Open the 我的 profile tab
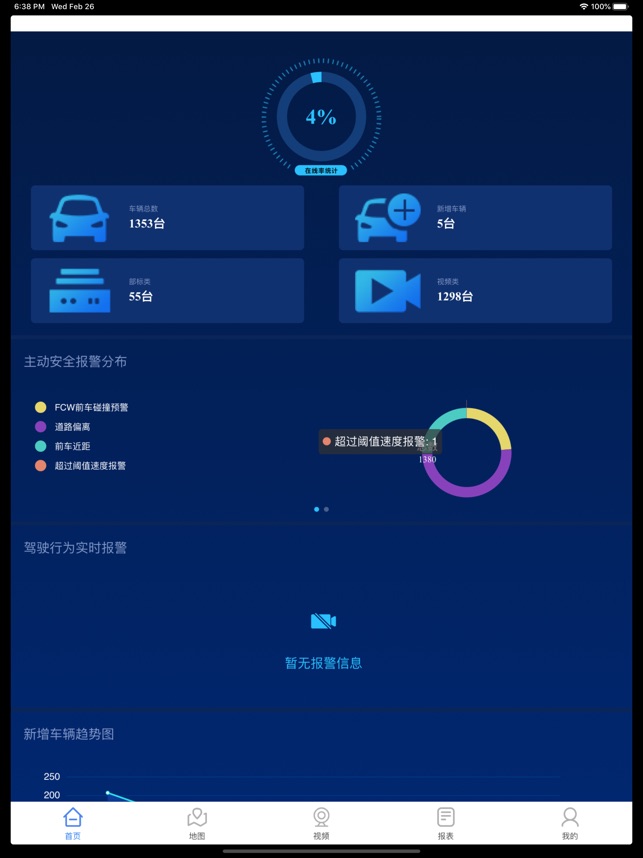The height and width of the screenshot is (858, 643). click(x=569, y=824)
